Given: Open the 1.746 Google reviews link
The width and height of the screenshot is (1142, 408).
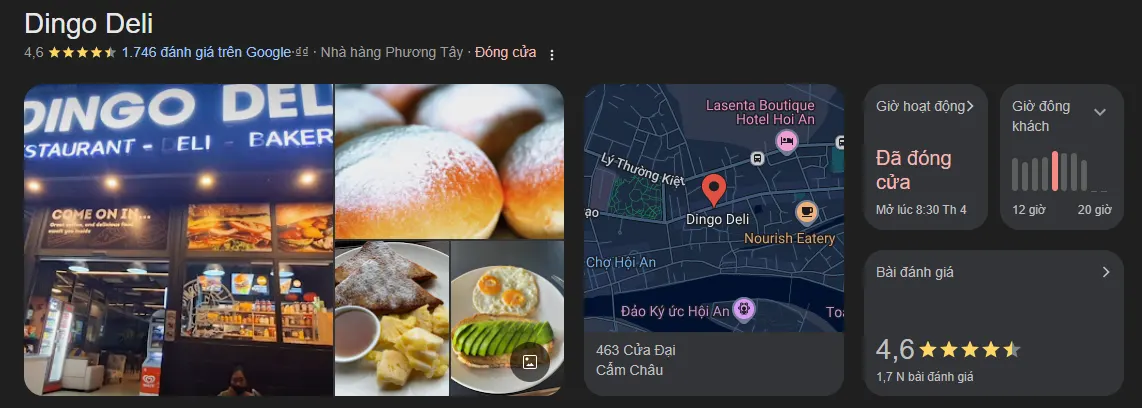Looking at the screenshot, I should tap(205, 53).
